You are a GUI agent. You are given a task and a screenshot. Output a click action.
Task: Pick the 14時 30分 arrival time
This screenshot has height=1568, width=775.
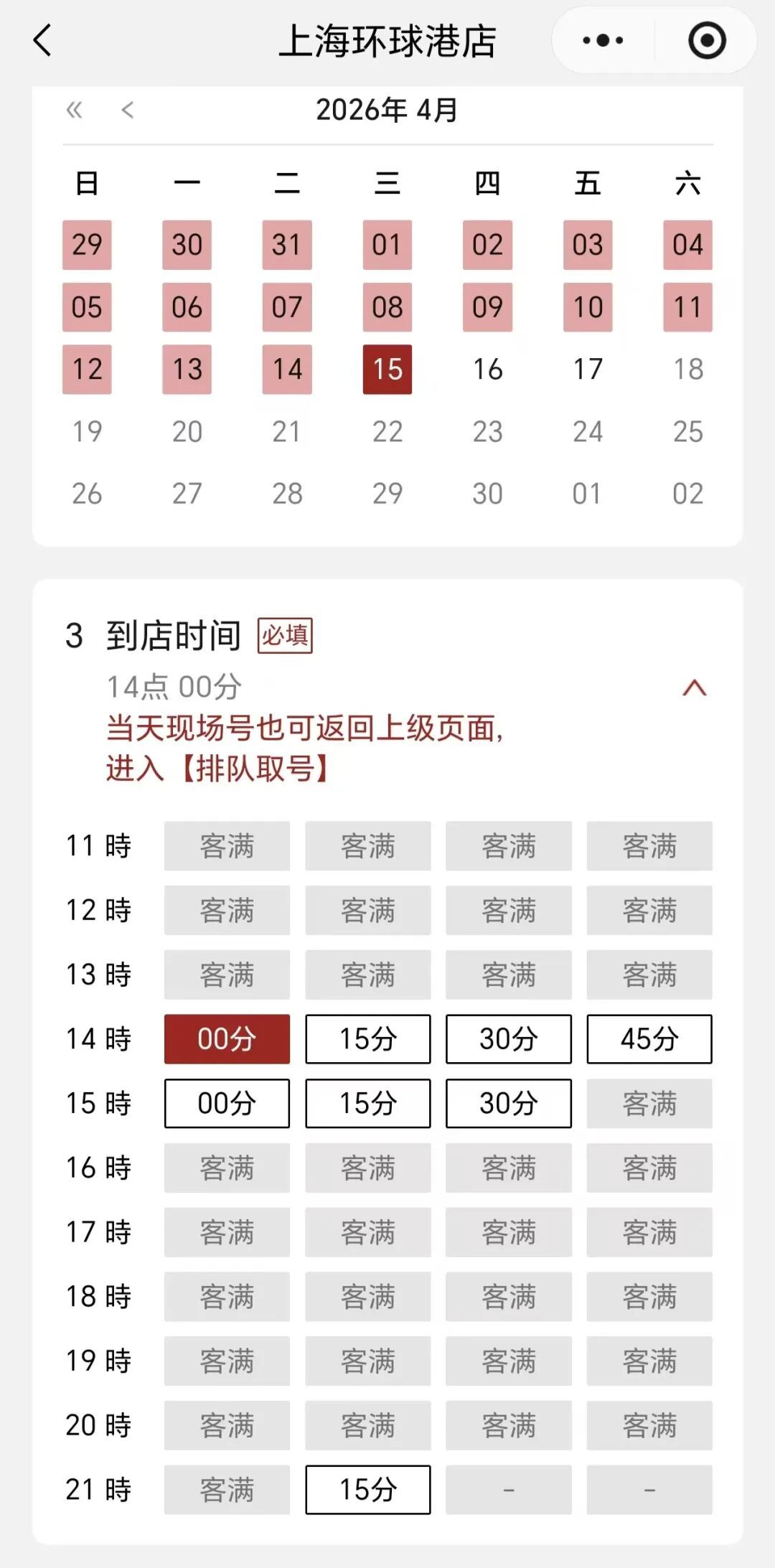[x=508, y=1038]
